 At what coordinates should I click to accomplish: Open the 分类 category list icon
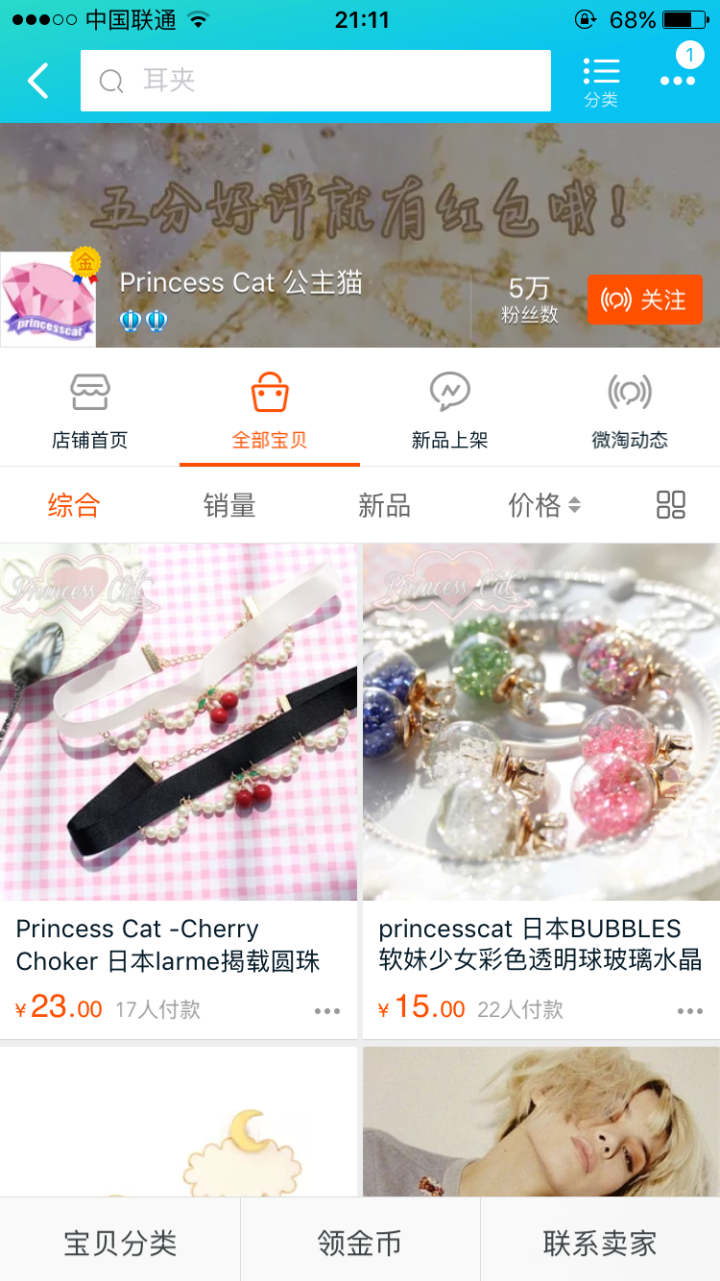pyautogui.click(x=601, y=81)
